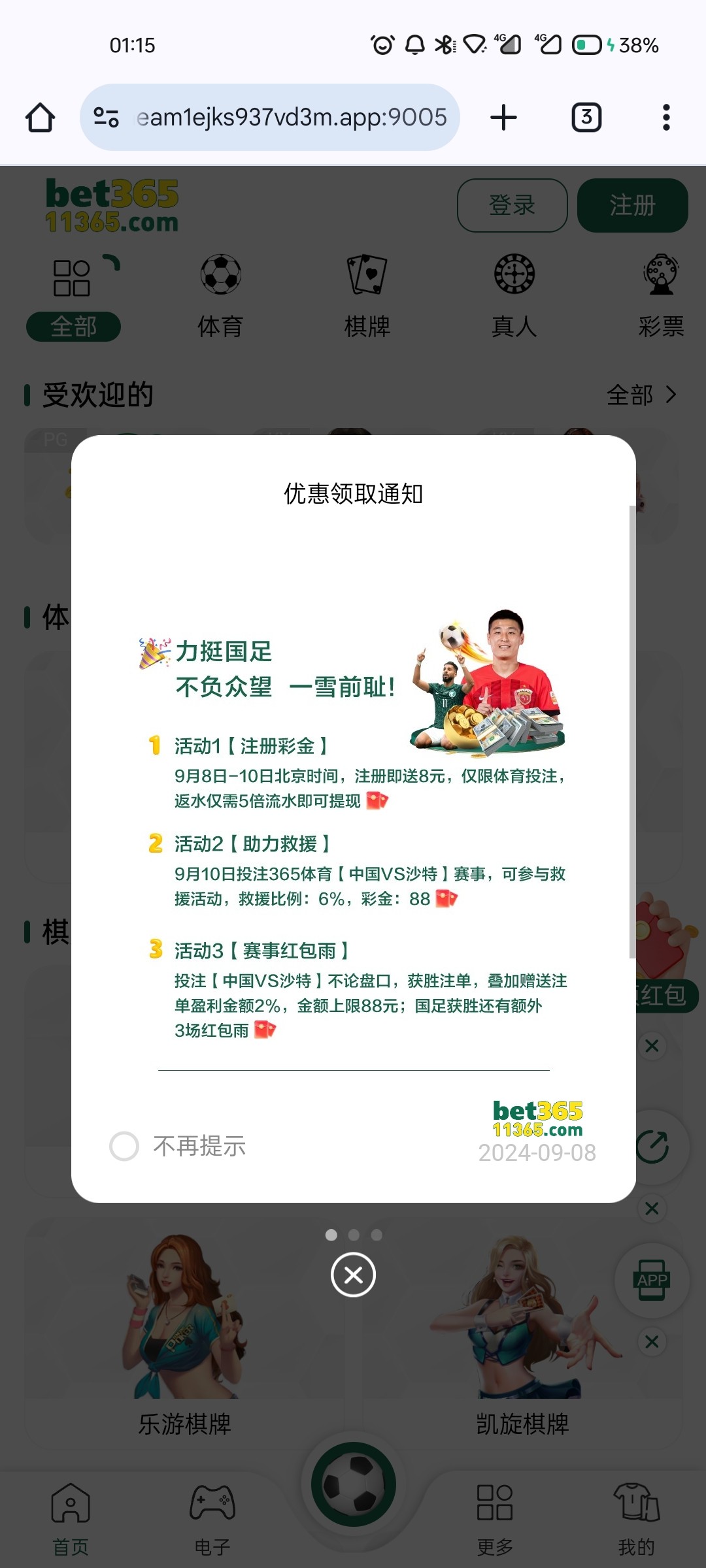
Task: Tap the browser address bar
Action: [x=271, y=118]
